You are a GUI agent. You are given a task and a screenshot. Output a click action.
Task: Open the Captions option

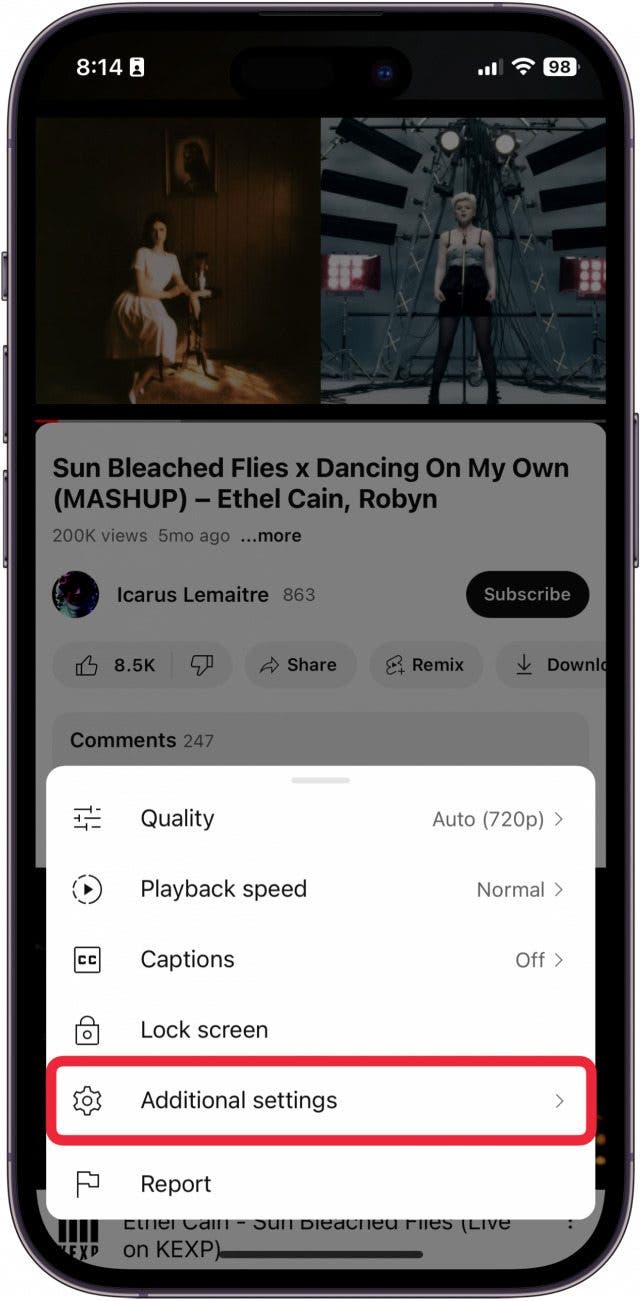click(320, 960)
